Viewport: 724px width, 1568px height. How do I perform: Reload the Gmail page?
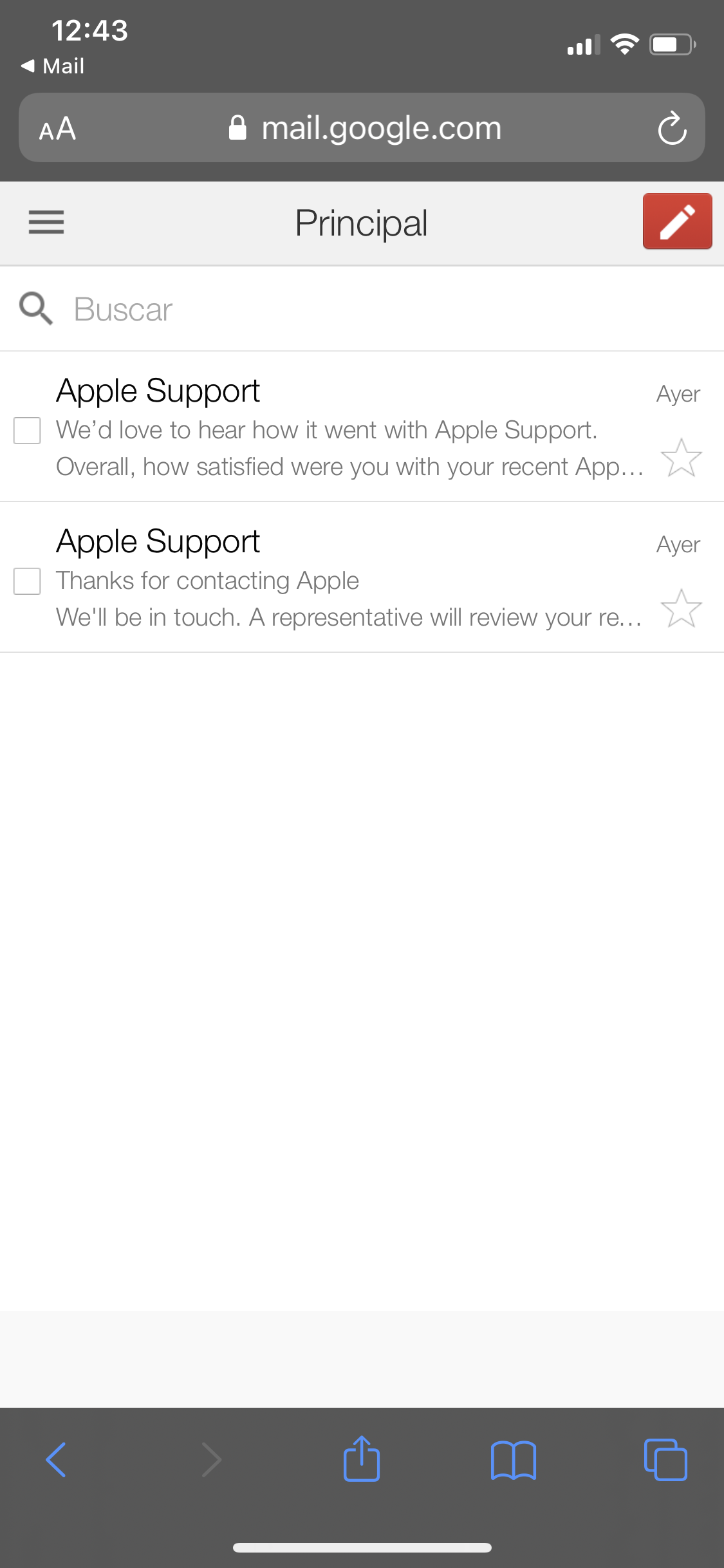[x=672, y=128]
